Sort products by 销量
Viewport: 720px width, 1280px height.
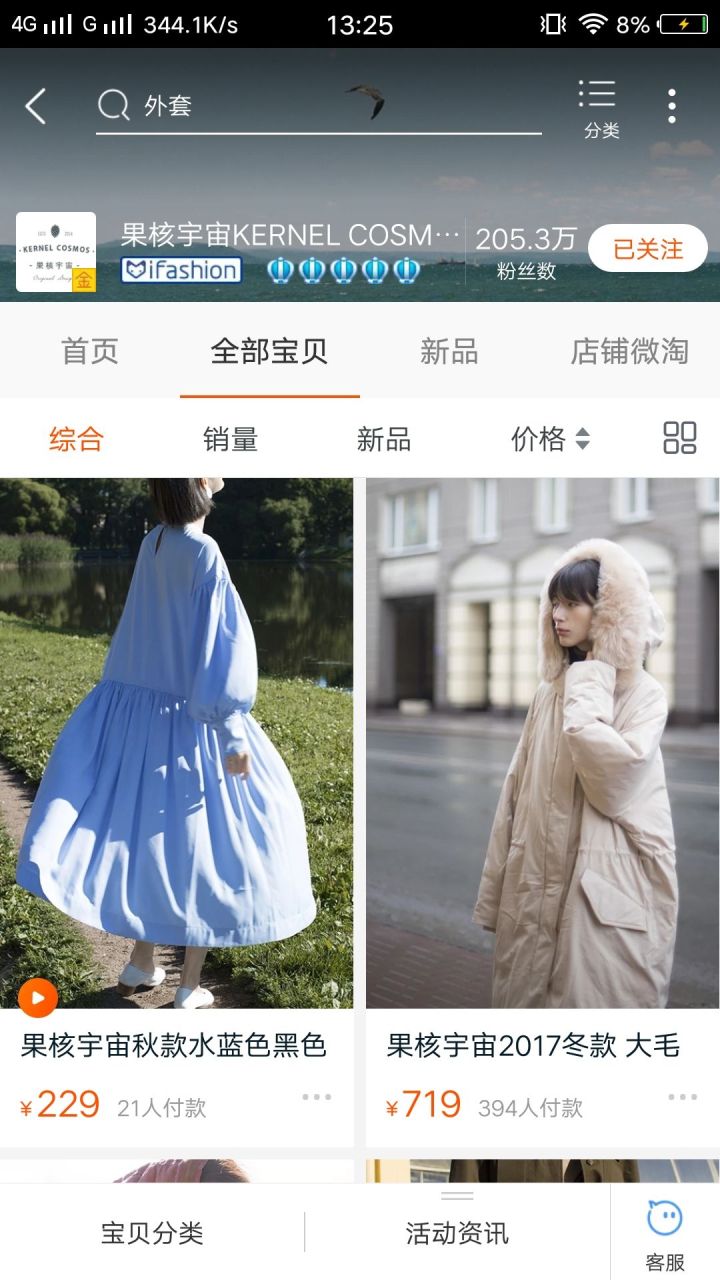(230, 439)
